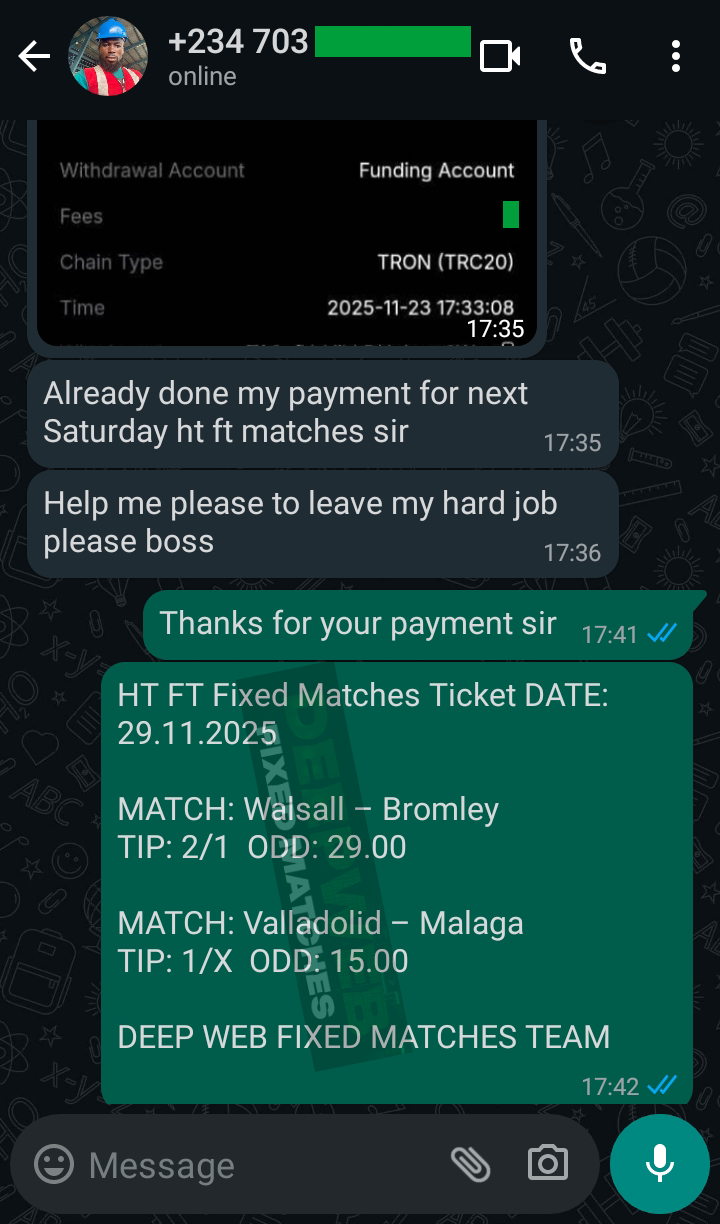This screenshot has height=1224, width=720.
Task: Open the contact's profile picture
Action: coord(108,57)
